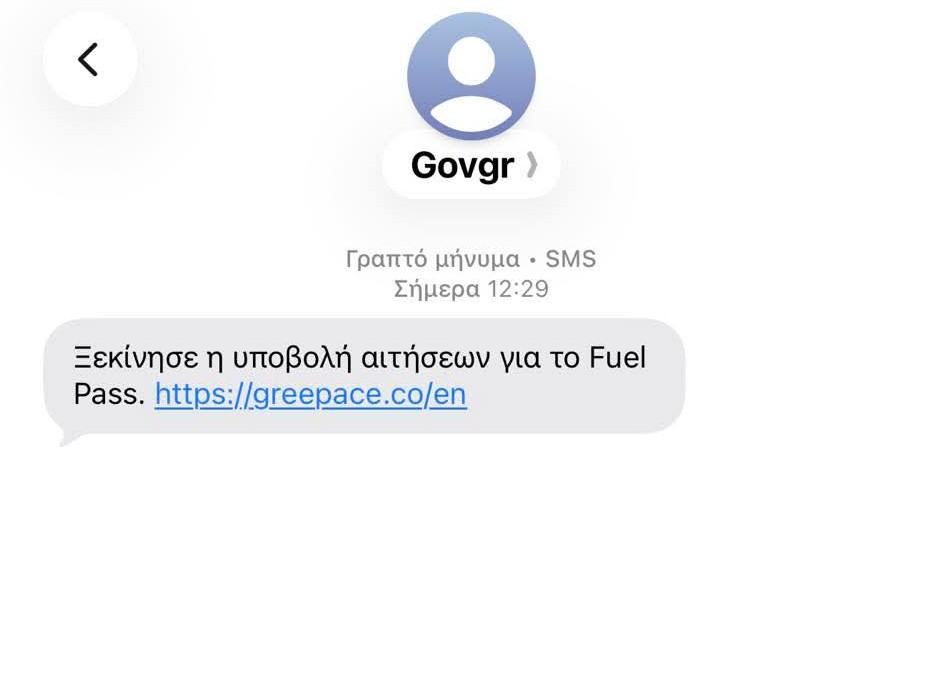
Task: Go back to the messages list
Action: pos(89,59)
